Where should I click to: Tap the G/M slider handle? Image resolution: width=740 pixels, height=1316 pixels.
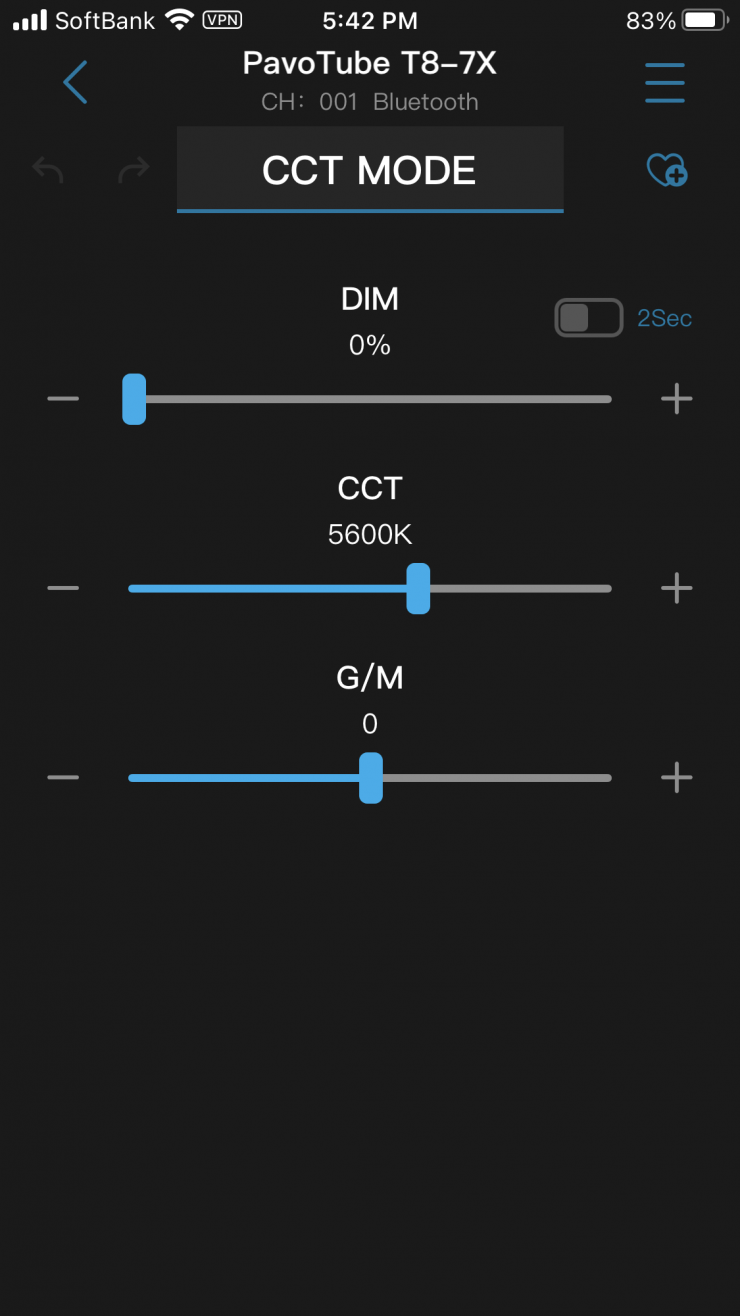click(x=371, y=777)
